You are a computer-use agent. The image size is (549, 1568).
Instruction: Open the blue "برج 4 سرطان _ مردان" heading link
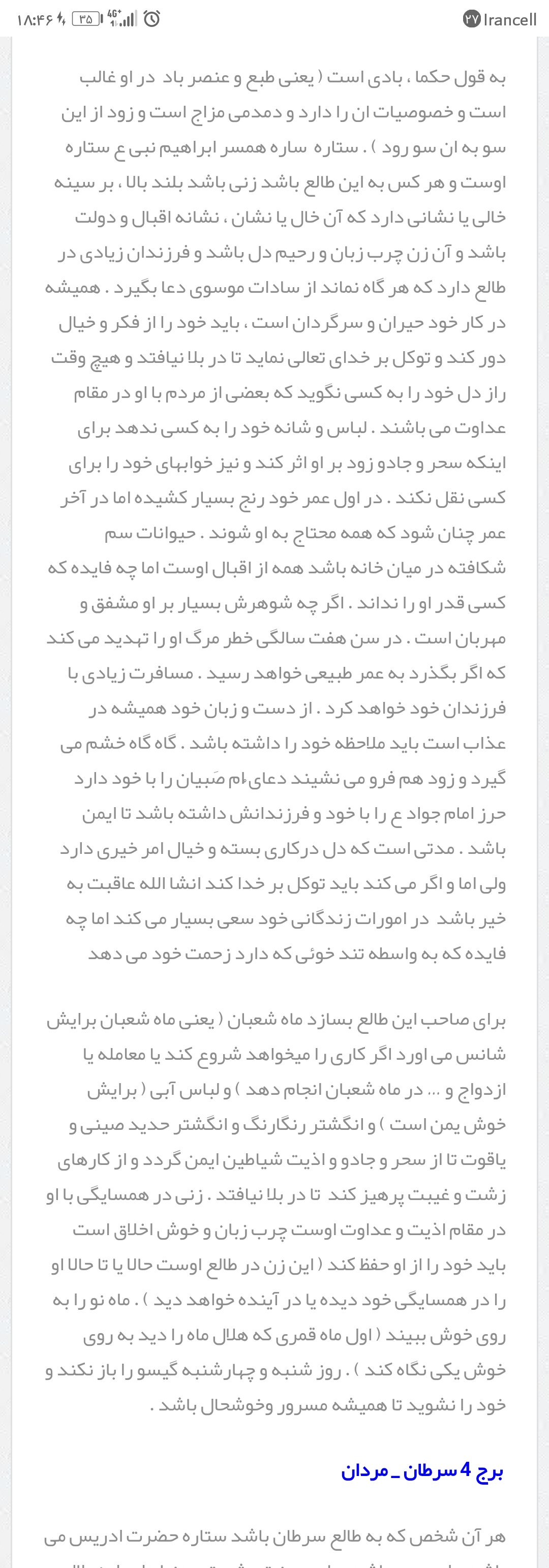tap(422, 1471)
